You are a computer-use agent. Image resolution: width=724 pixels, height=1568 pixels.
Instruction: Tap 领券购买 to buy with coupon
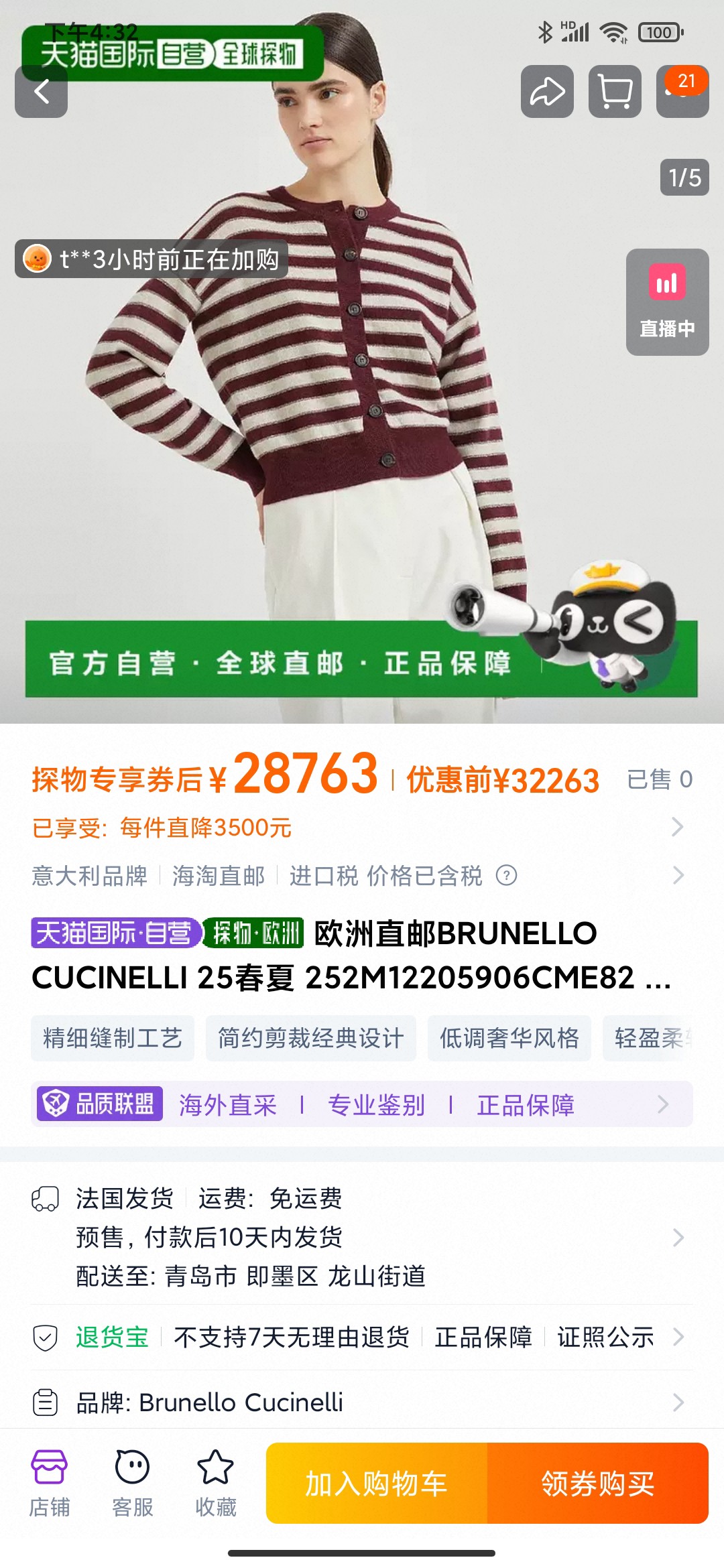(598, 1484)
